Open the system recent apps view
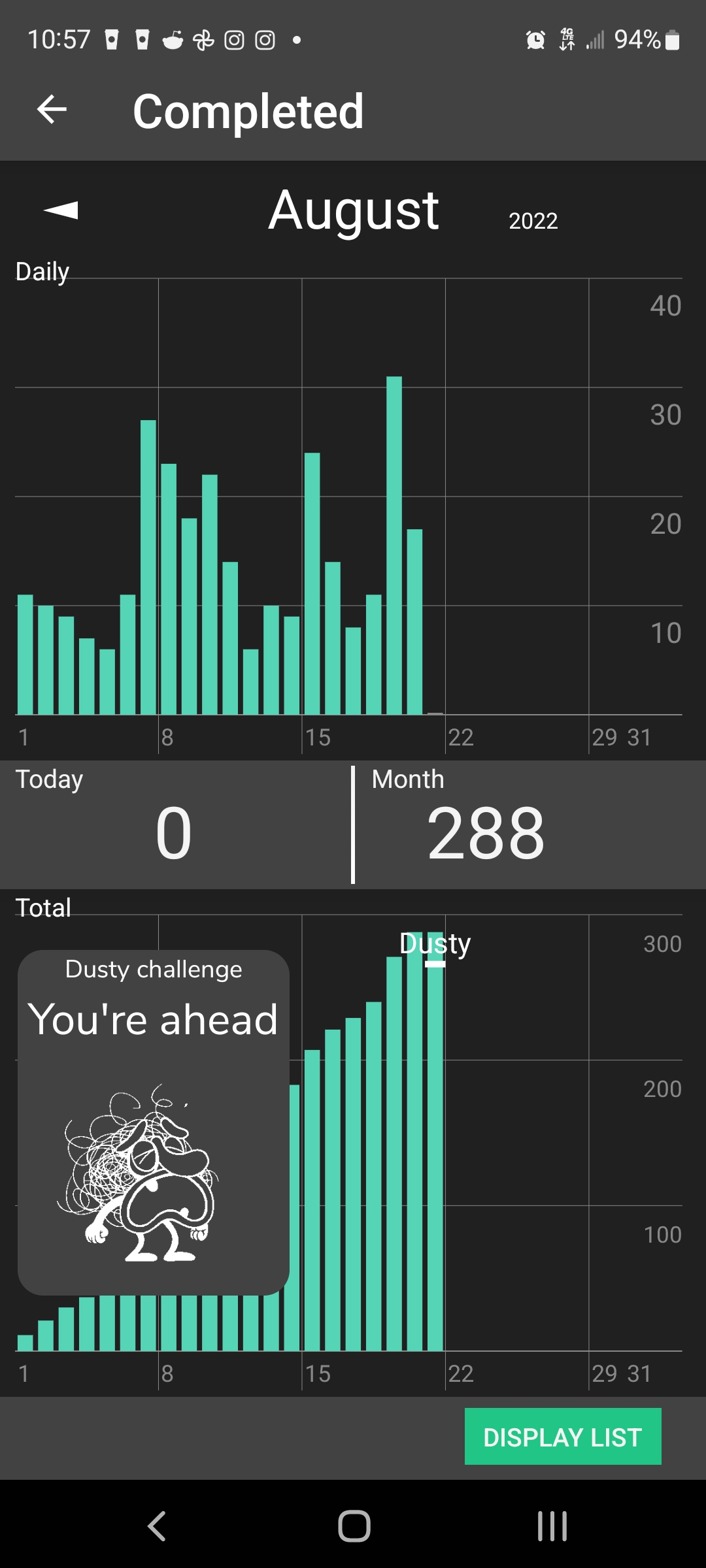 coord(552,1526)
